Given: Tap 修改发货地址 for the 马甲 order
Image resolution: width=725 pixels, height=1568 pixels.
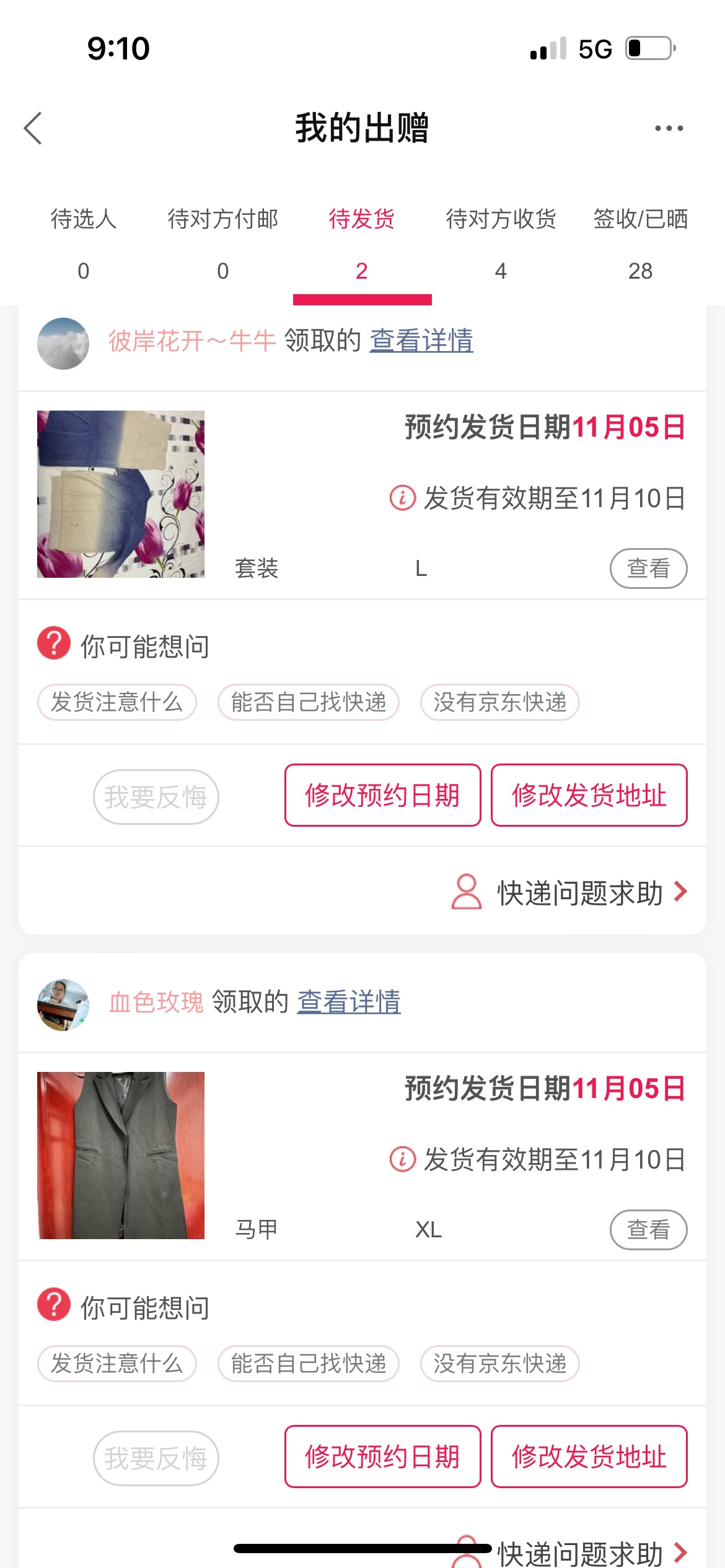Looking at the screenshot, I should click(589, 1457).
